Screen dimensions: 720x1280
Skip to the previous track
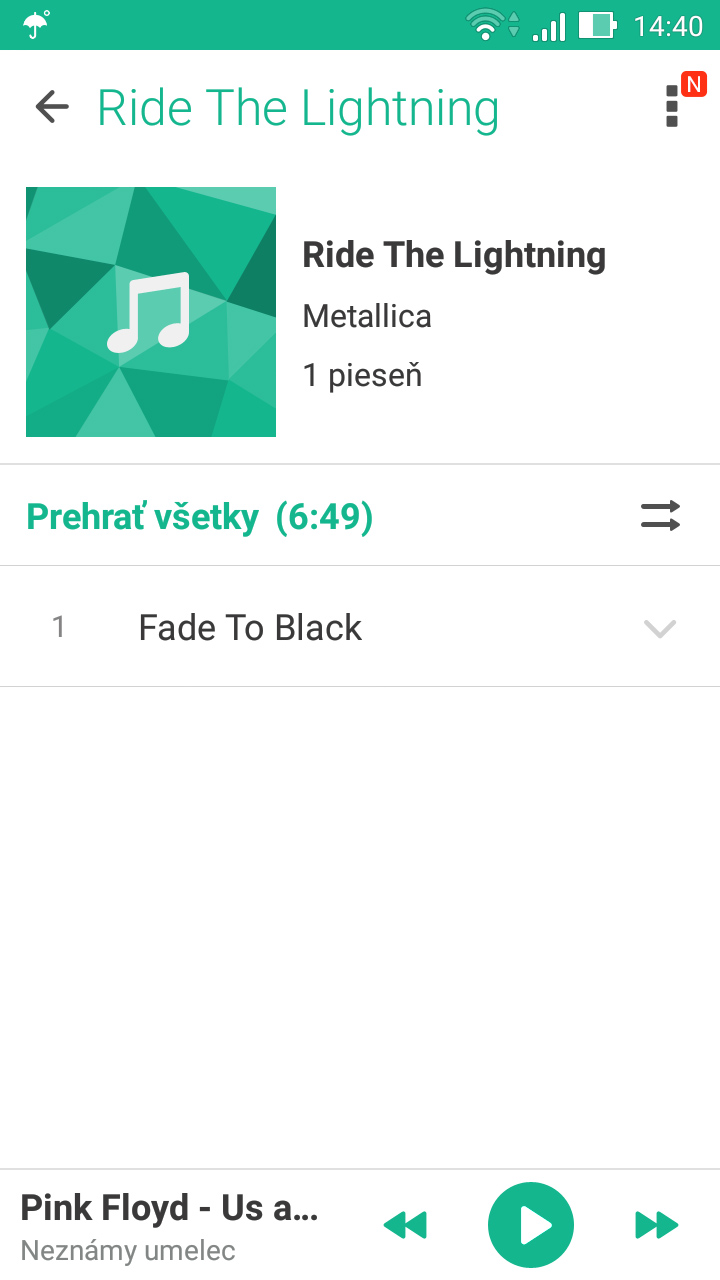tap(405, 1225)
